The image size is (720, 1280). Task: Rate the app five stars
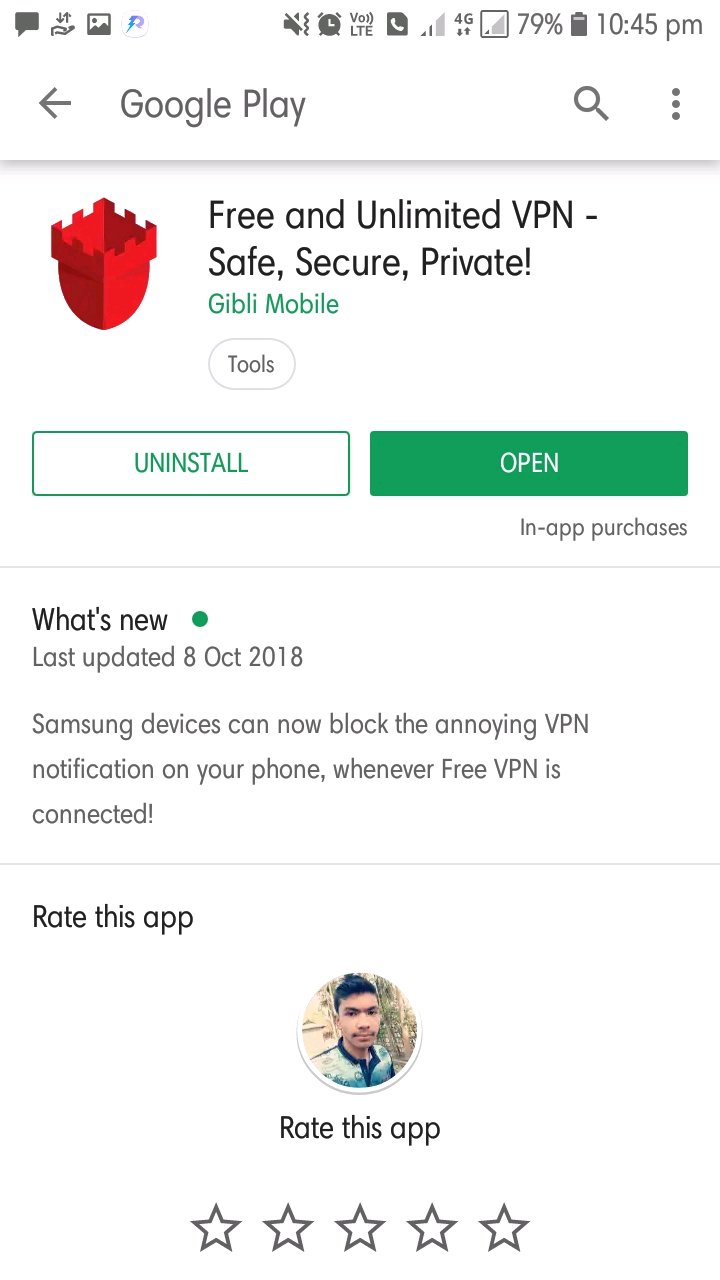pyautogui.click(x=504, y=1228)
